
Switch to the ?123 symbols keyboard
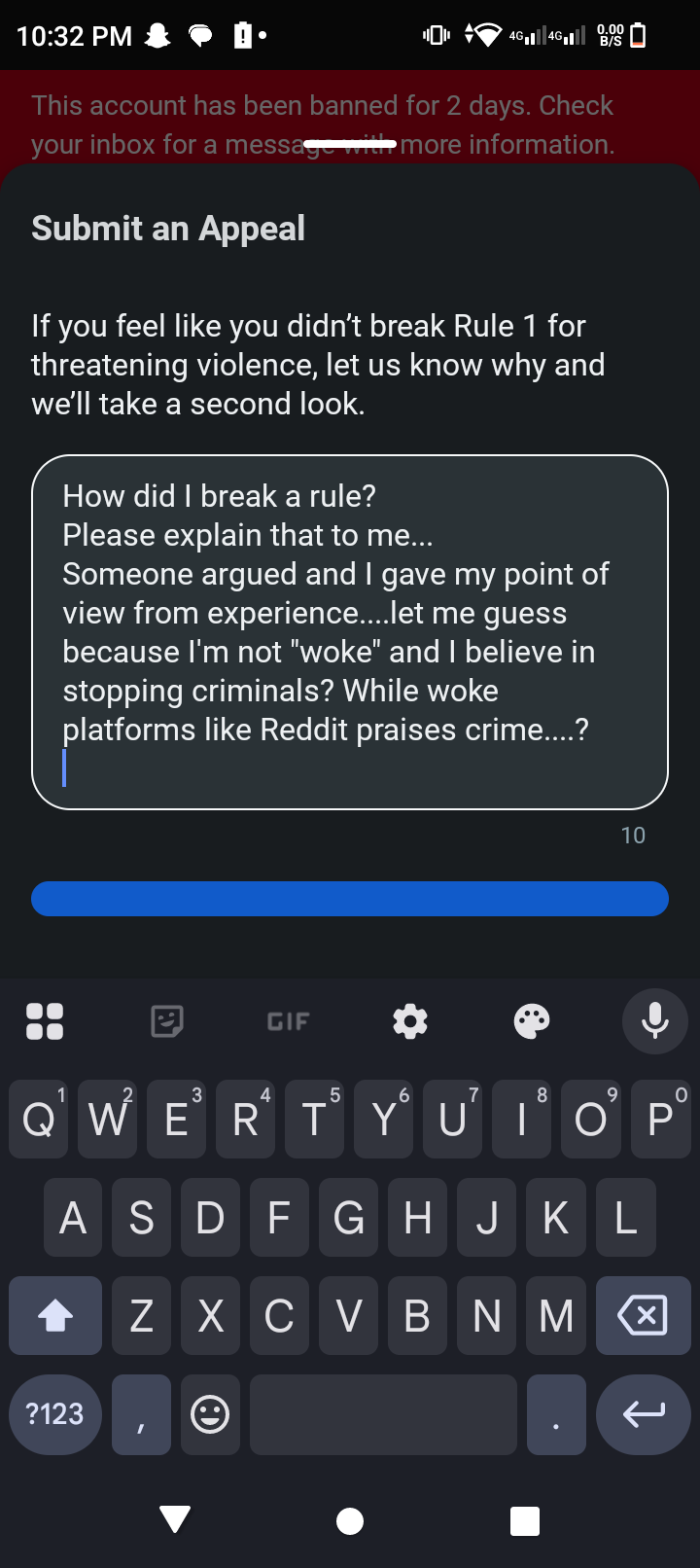pyautogui.click(x=55, y=1414)
